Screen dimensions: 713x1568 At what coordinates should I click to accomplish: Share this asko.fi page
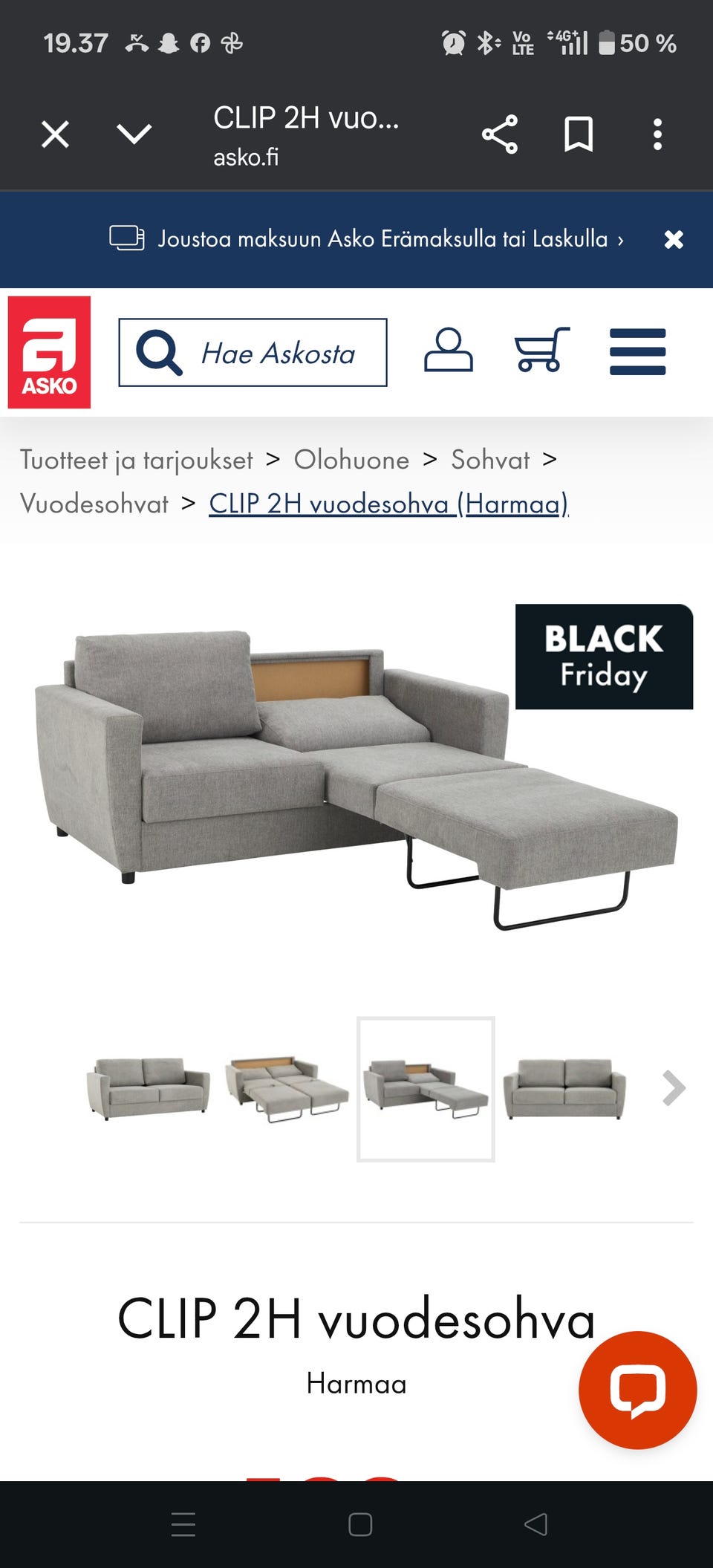click(x=500, y=134)
